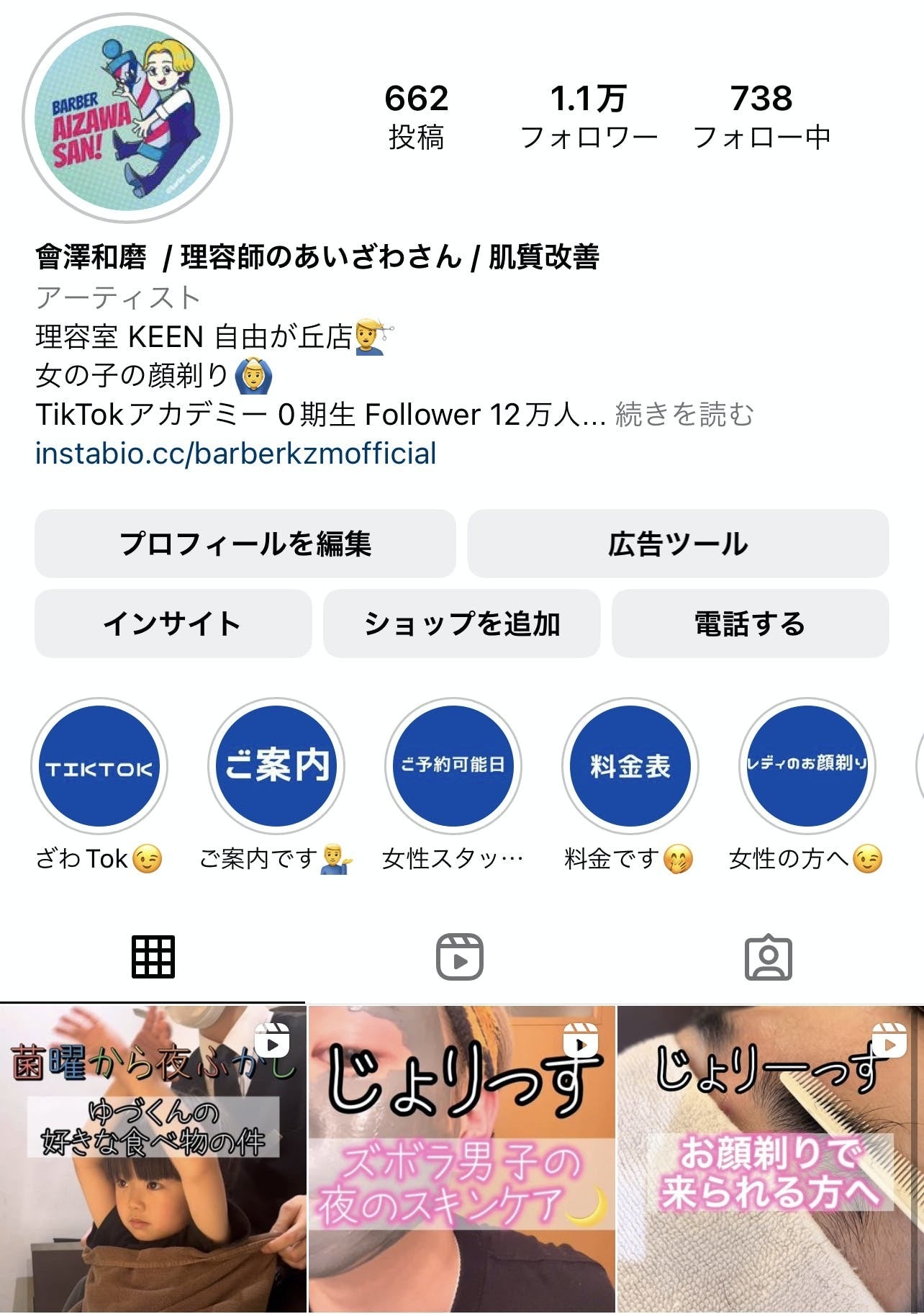Open the ズボラ男子の夜のスキンケア reel

[461, 1159]
